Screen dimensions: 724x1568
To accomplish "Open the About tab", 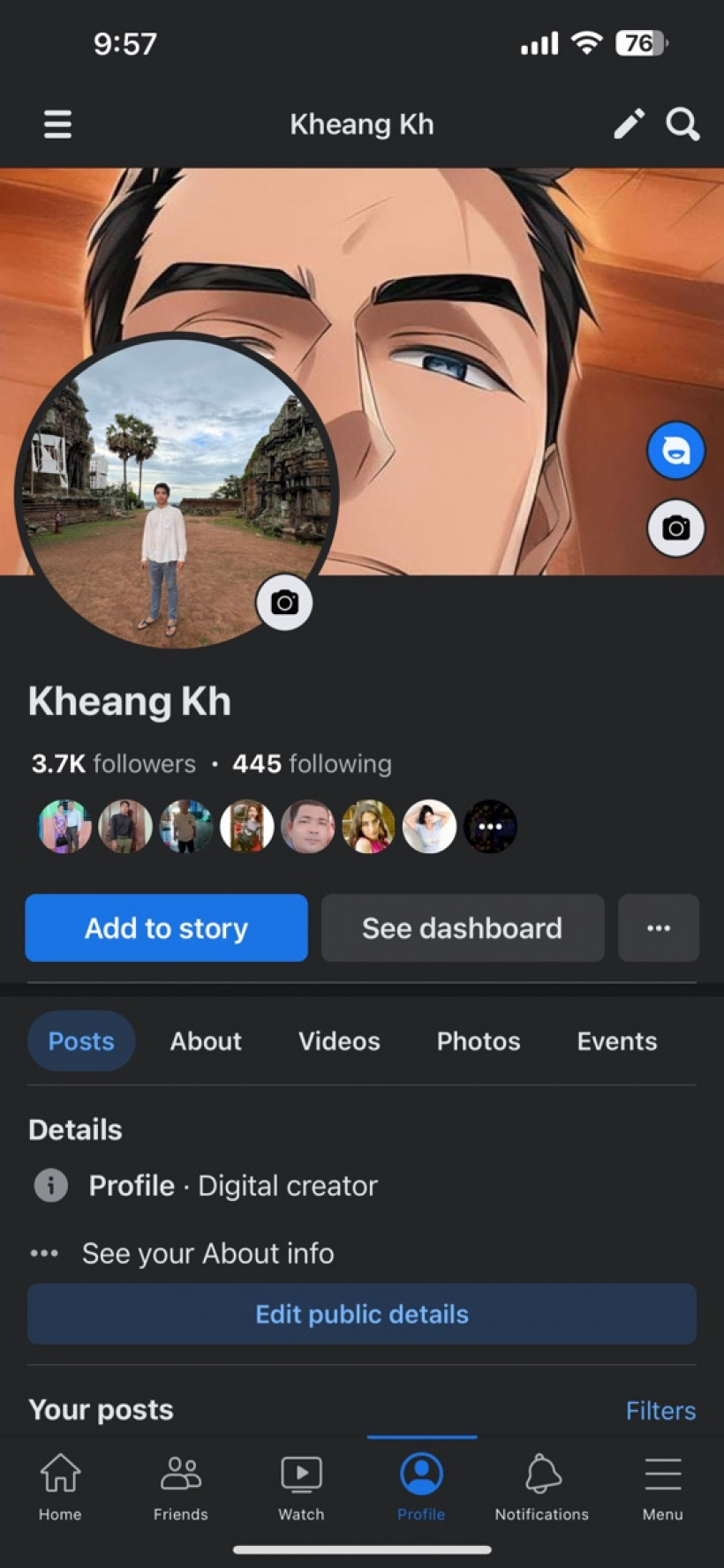I will 206,1041.
